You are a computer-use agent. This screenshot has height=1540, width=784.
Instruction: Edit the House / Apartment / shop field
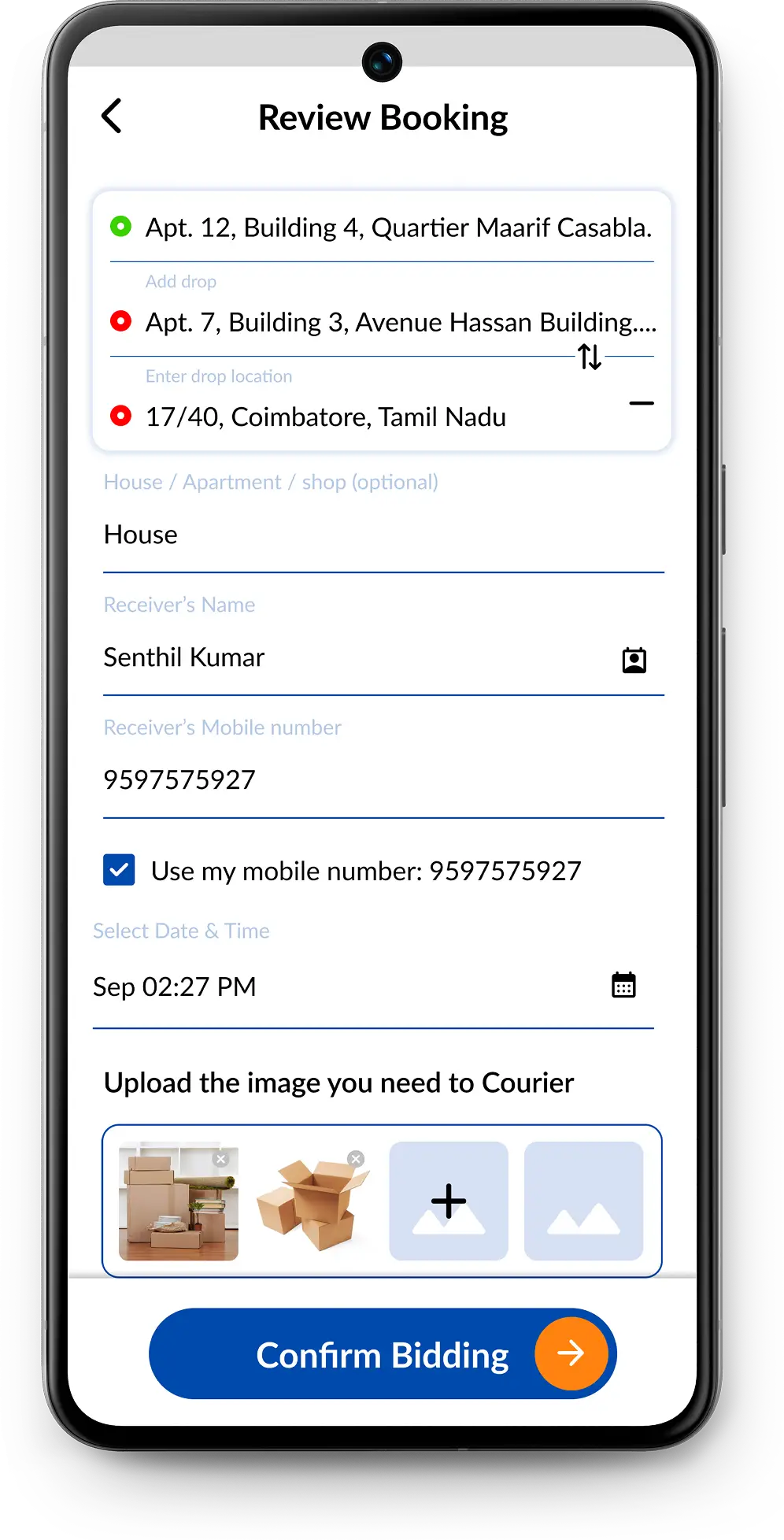[383, 535]
